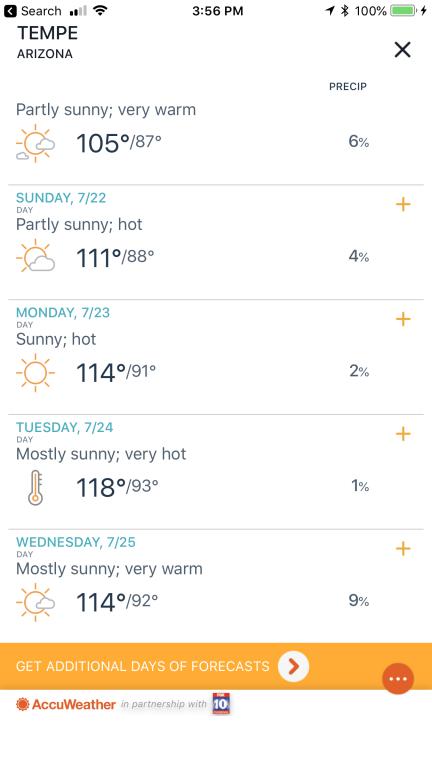Expand Tuesday 7/24 forecast details
432x768 pixels.
click(x=403, y=434)
